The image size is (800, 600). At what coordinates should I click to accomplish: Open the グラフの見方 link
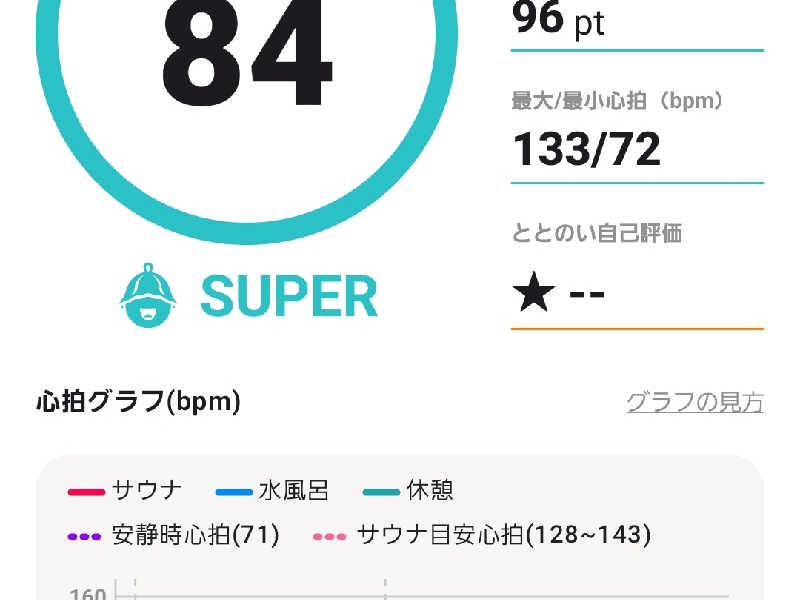694,403
